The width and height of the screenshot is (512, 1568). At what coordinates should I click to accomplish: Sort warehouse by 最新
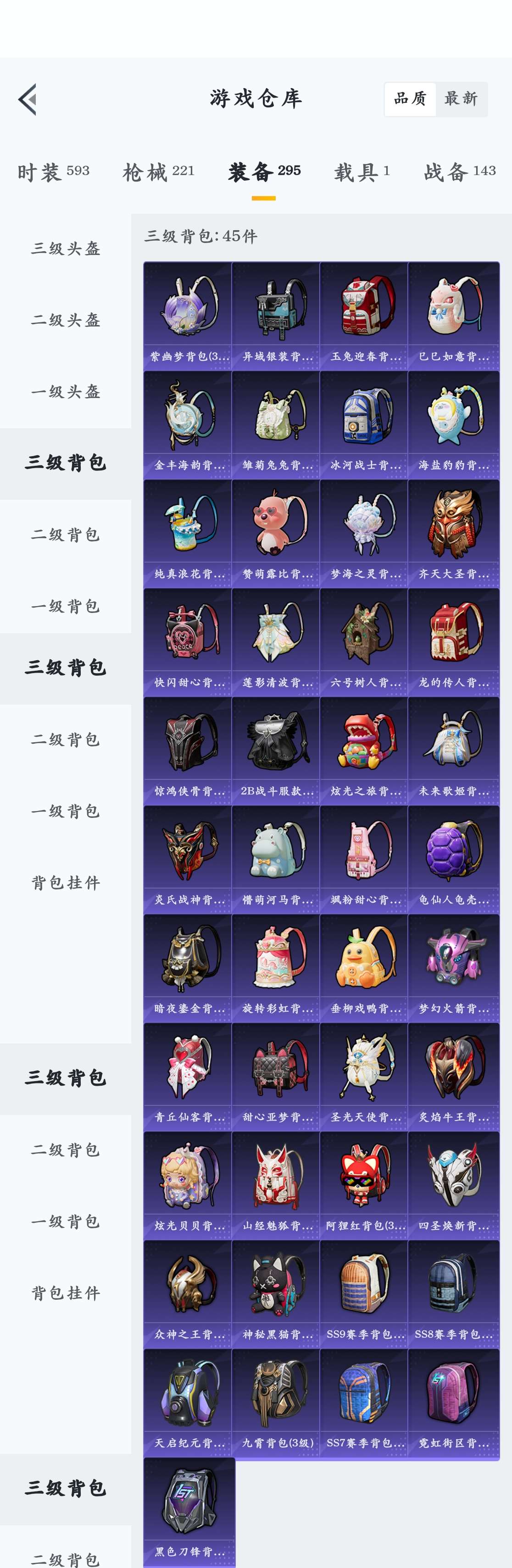(x=461, y=99)
